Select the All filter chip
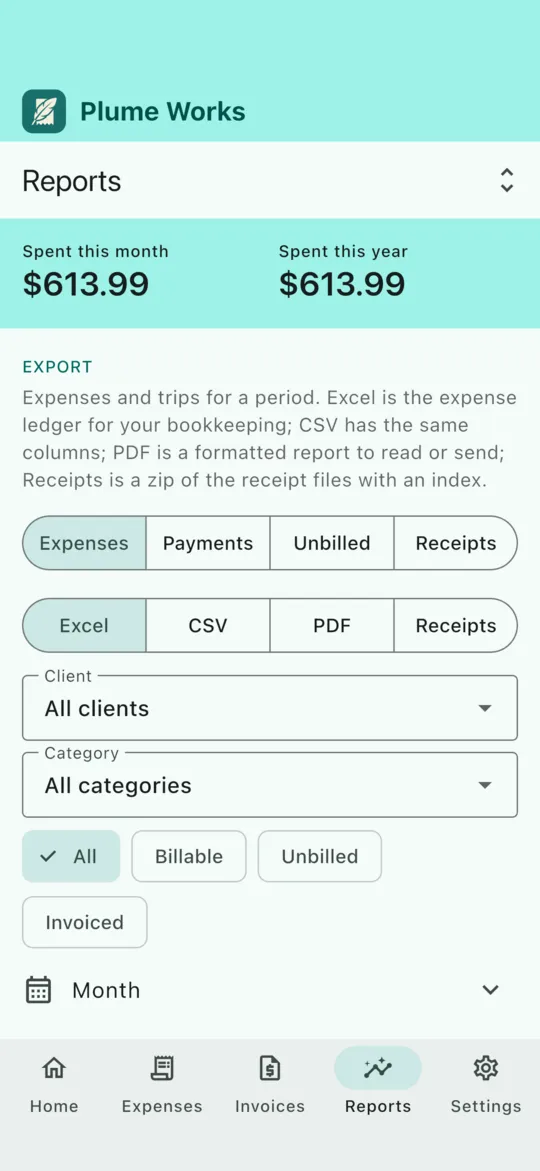Screen dimensions: 540x1171 (71, 856)
